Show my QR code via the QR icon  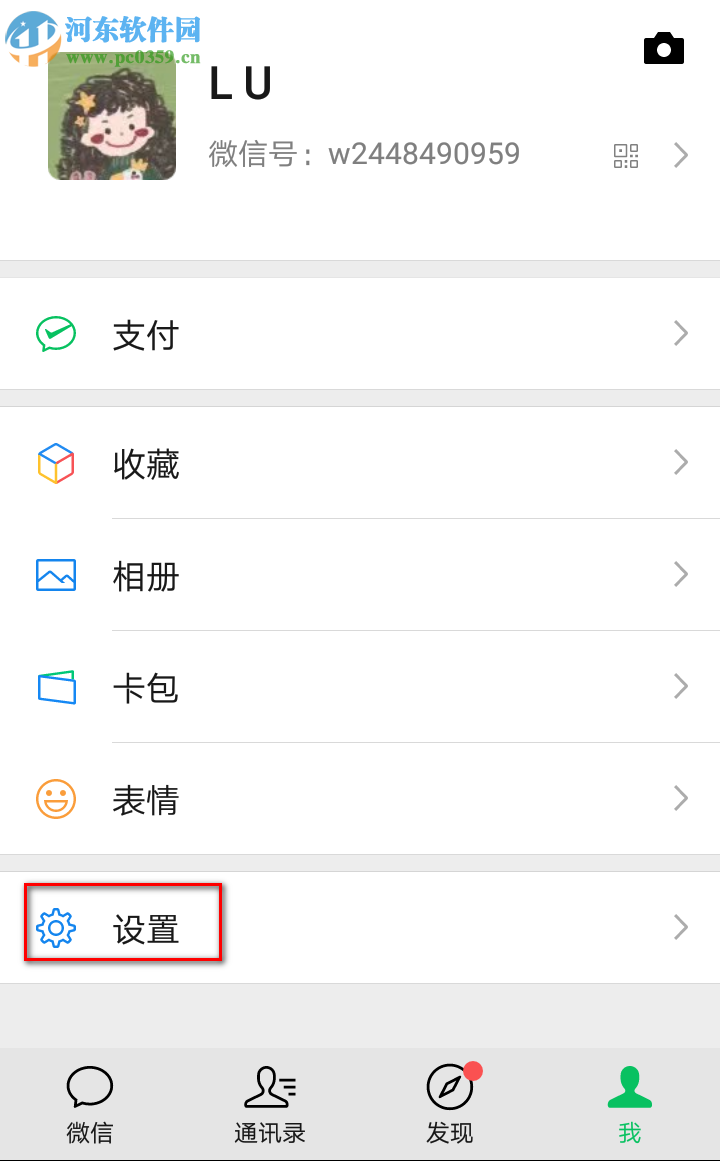point(625,155)
